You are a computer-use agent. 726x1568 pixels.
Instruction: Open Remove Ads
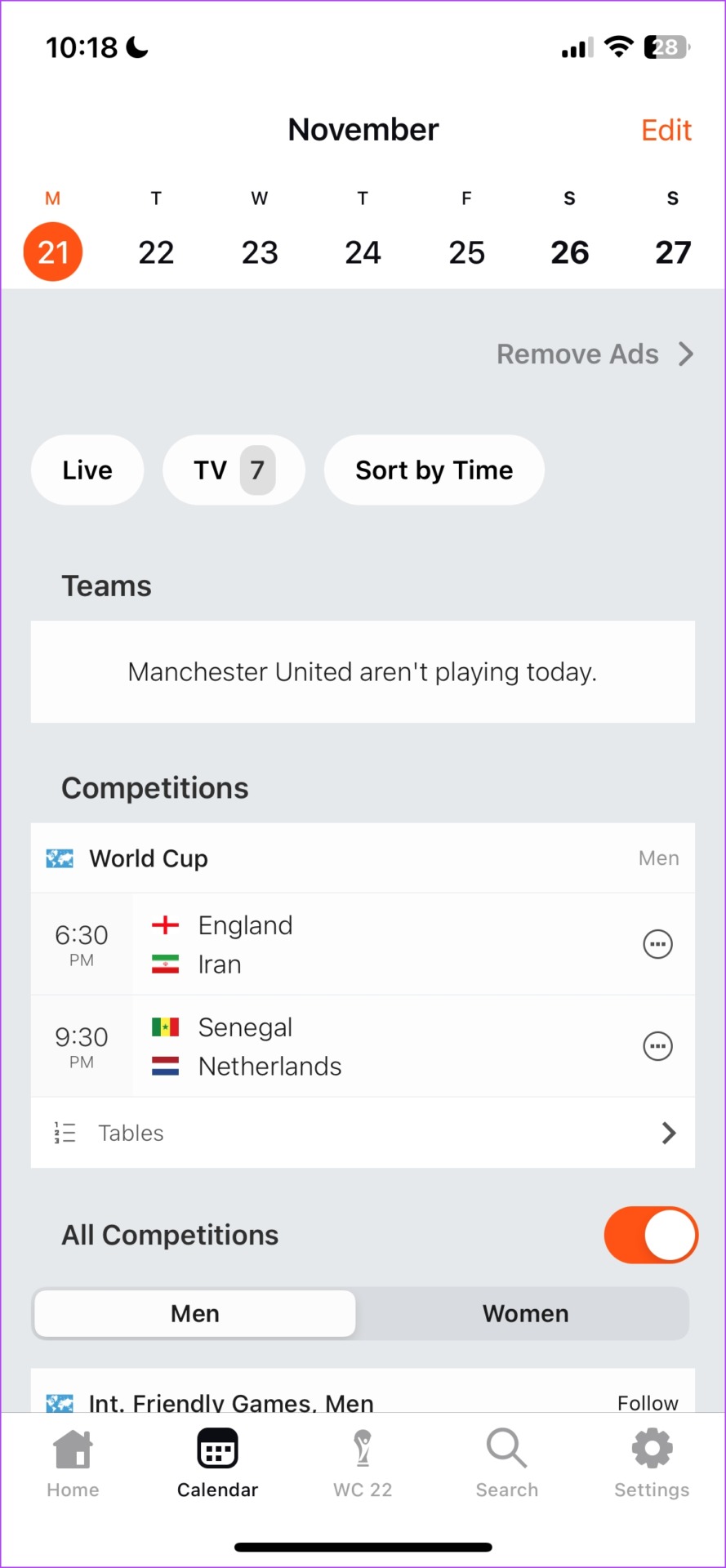[595, 354]
